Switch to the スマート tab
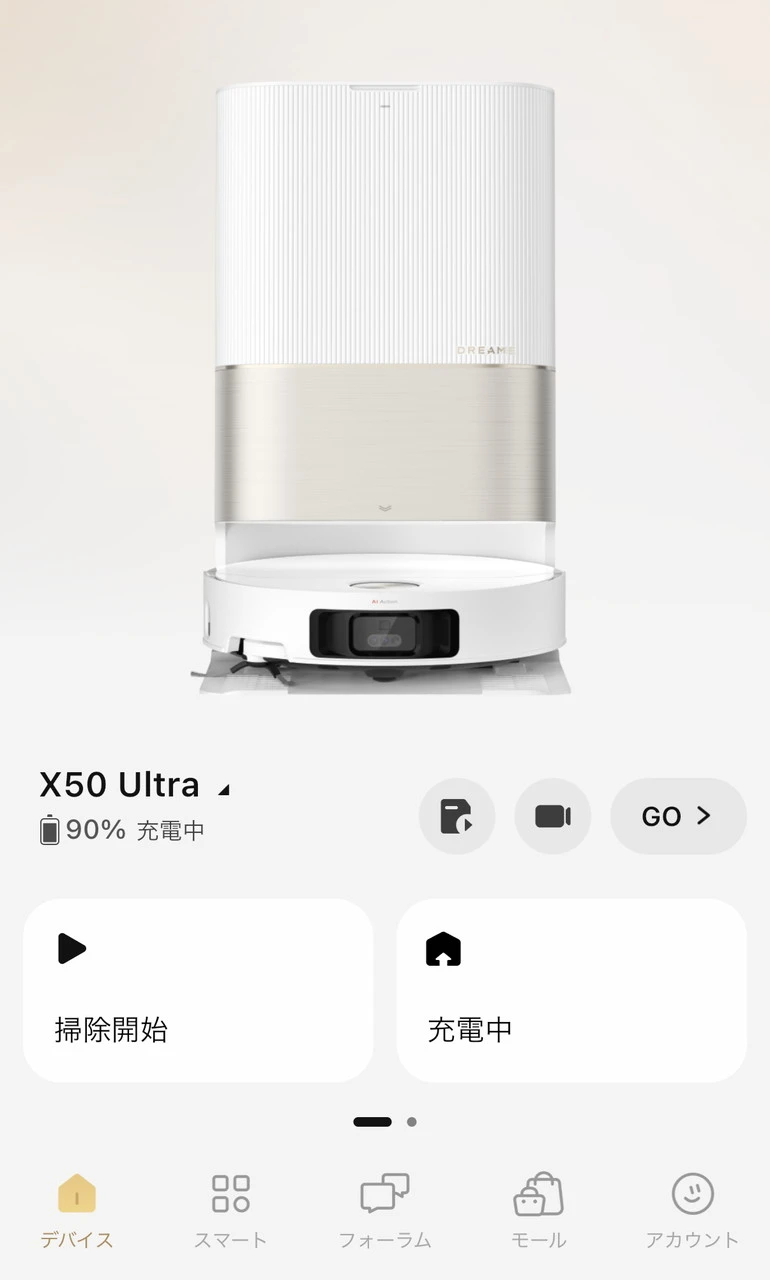The width and height of the screenshot is (770, 1280). (x=231, y=1211)
